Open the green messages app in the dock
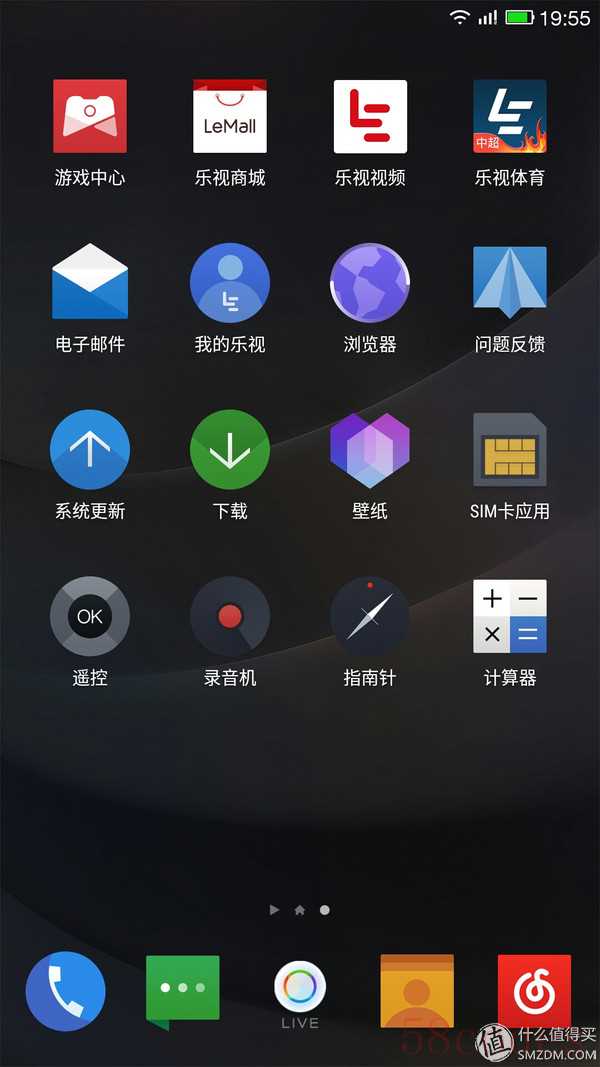This screenshot has height=1067, width=600. point(182,991)
